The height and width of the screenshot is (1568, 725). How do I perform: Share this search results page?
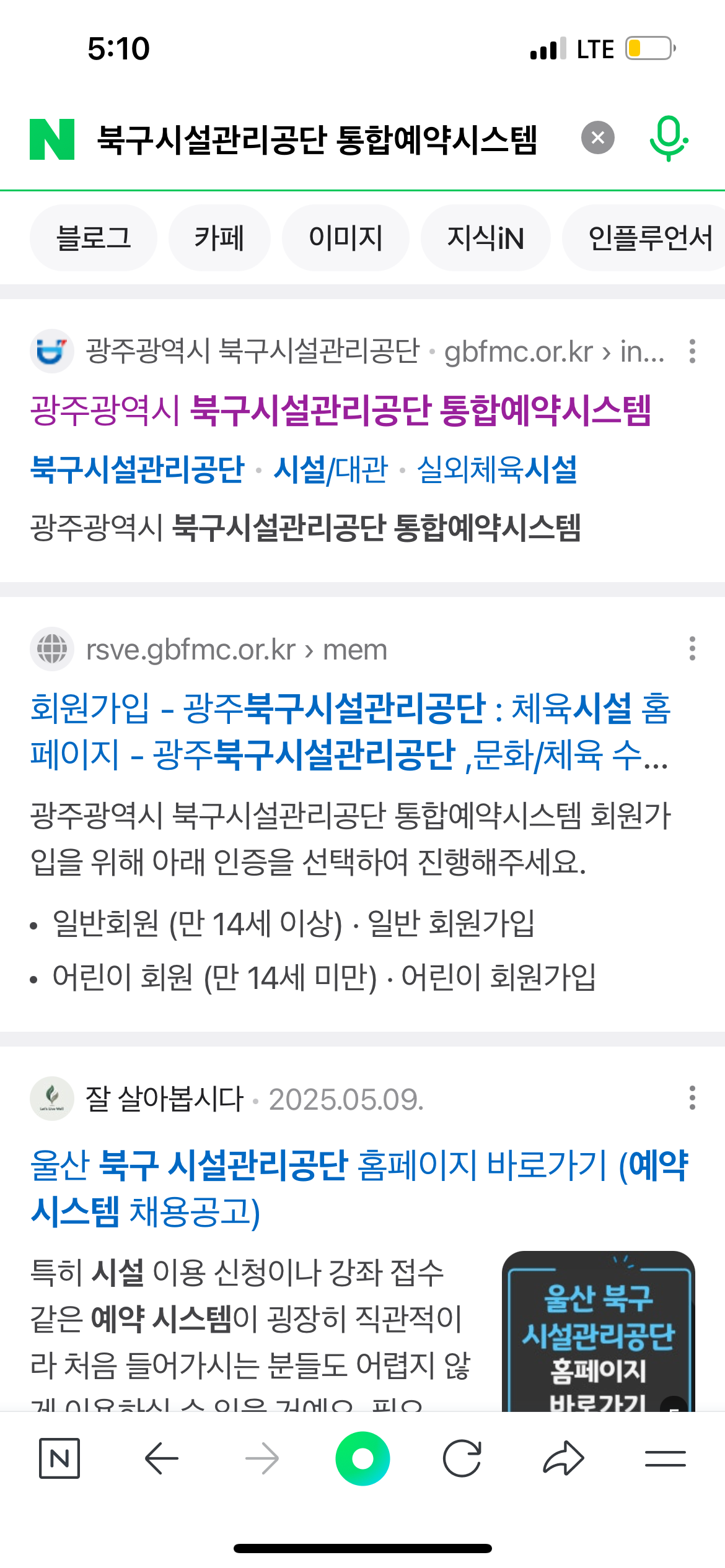pyautogui.click(x=563, y=1459)
